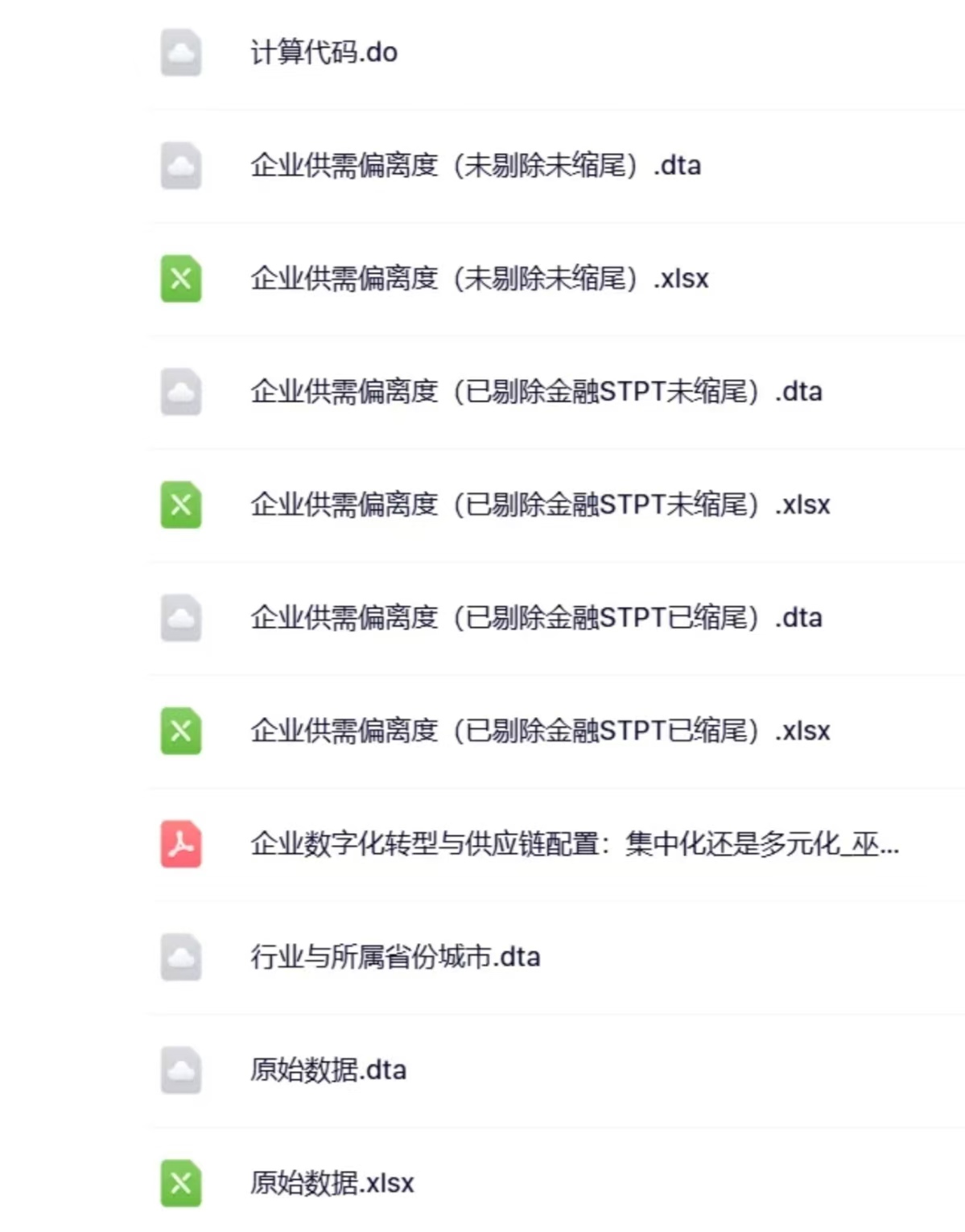Open 企业供需偏离度（已剔除金融STPT未缩尾）.xlsx spreadsheet
The height and width of the screenshot is (1232, 965).
(539, 505)
